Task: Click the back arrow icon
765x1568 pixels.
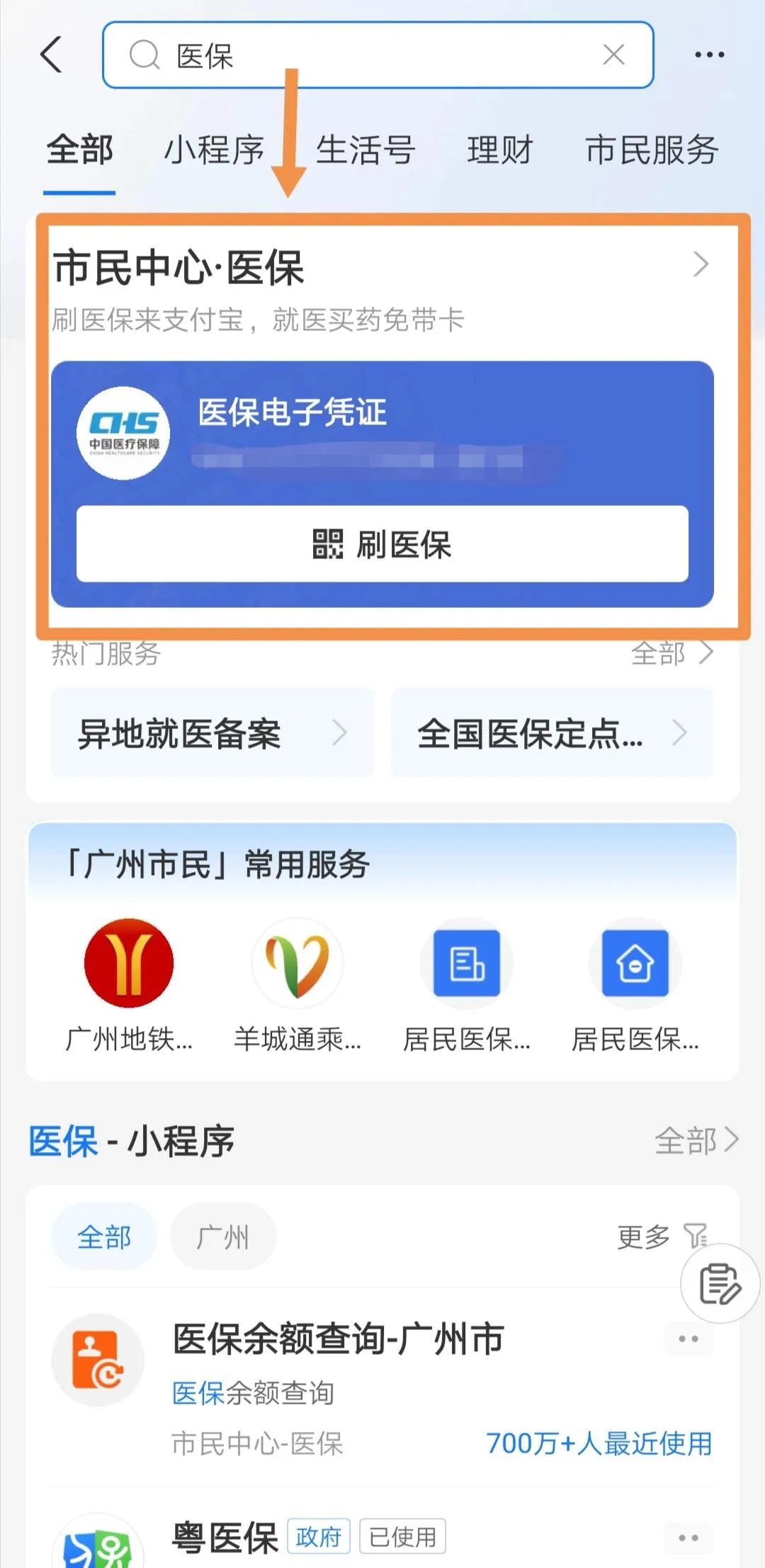Action: click(x=52, y=54)
